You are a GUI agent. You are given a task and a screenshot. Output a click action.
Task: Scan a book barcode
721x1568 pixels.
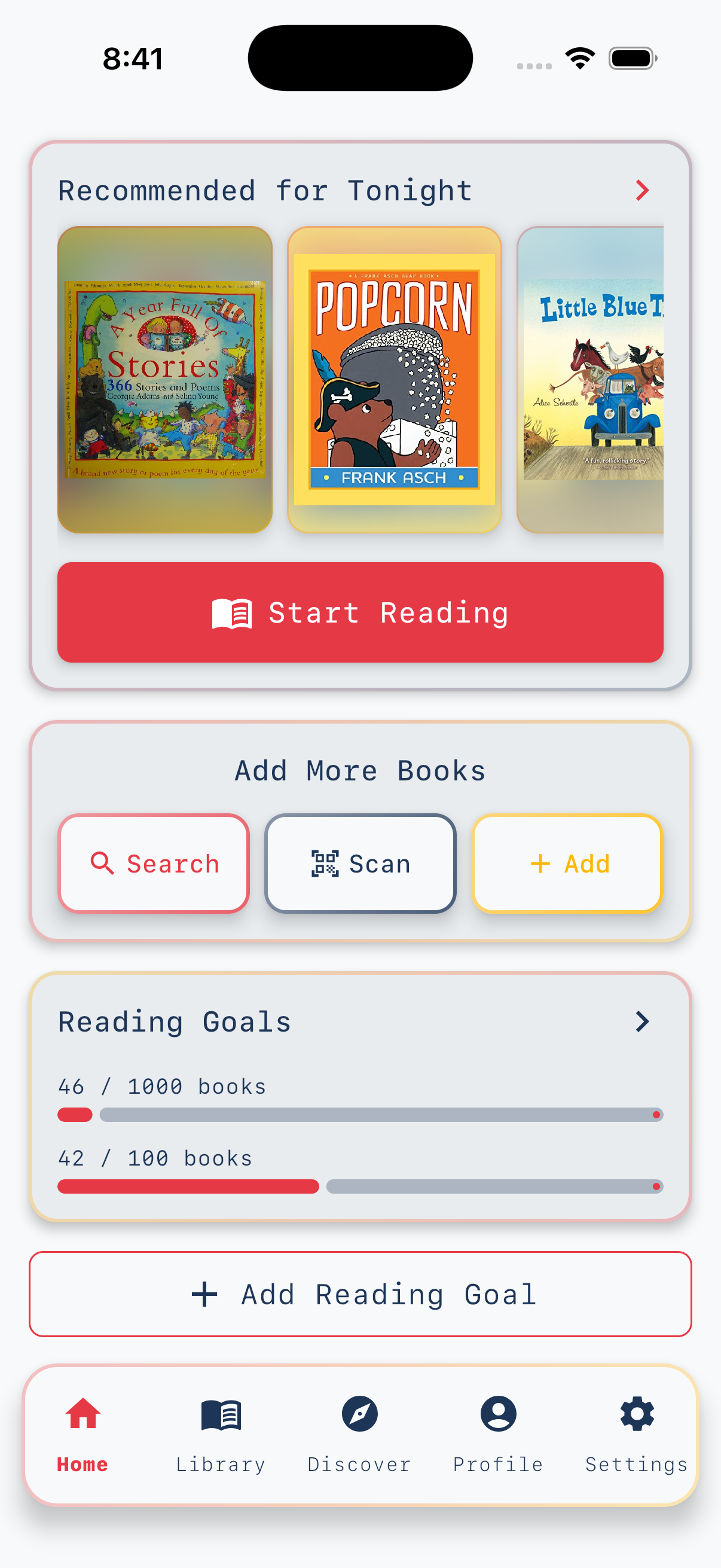[360, 863]
